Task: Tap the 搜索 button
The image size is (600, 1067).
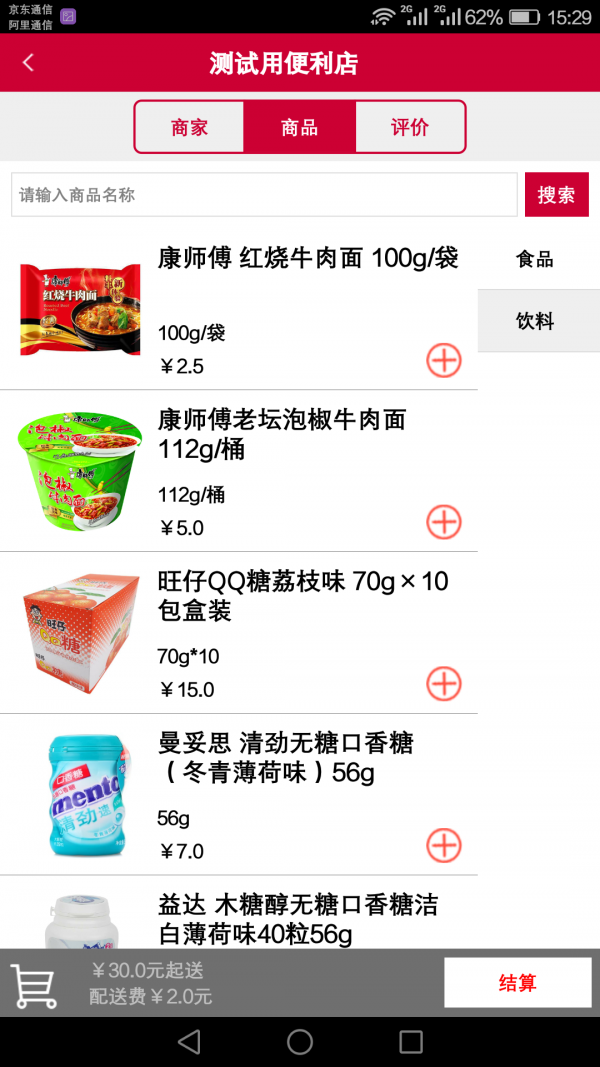Action: [556, 195]
